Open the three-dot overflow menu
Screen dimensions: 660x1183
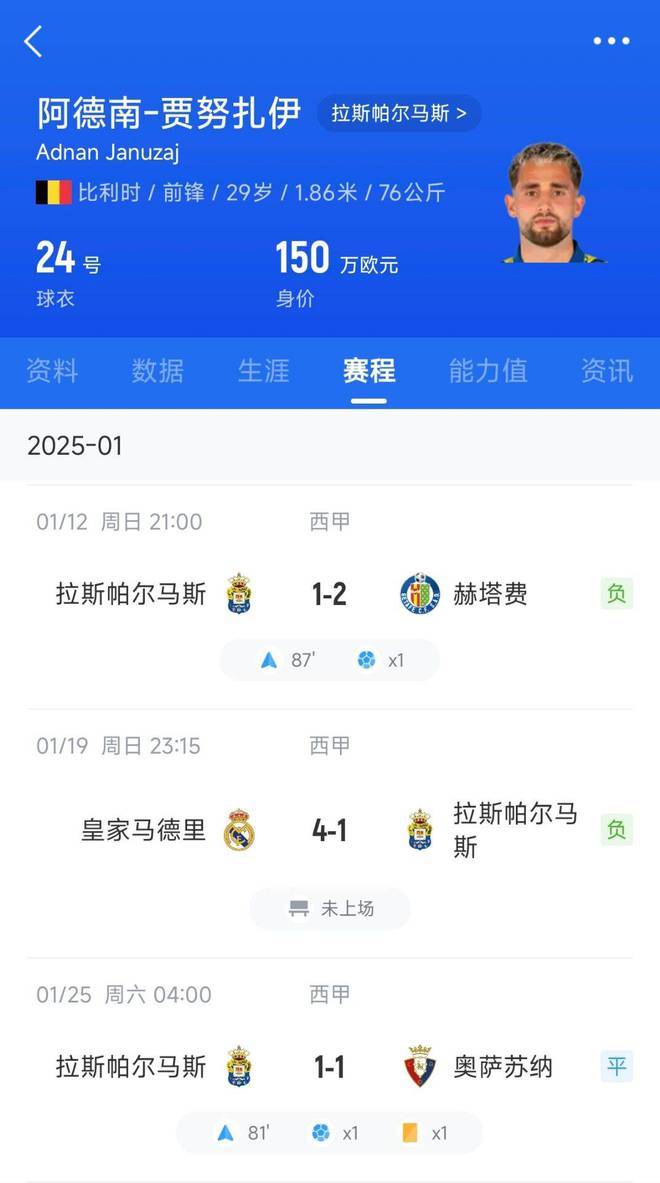click(611, 41)
